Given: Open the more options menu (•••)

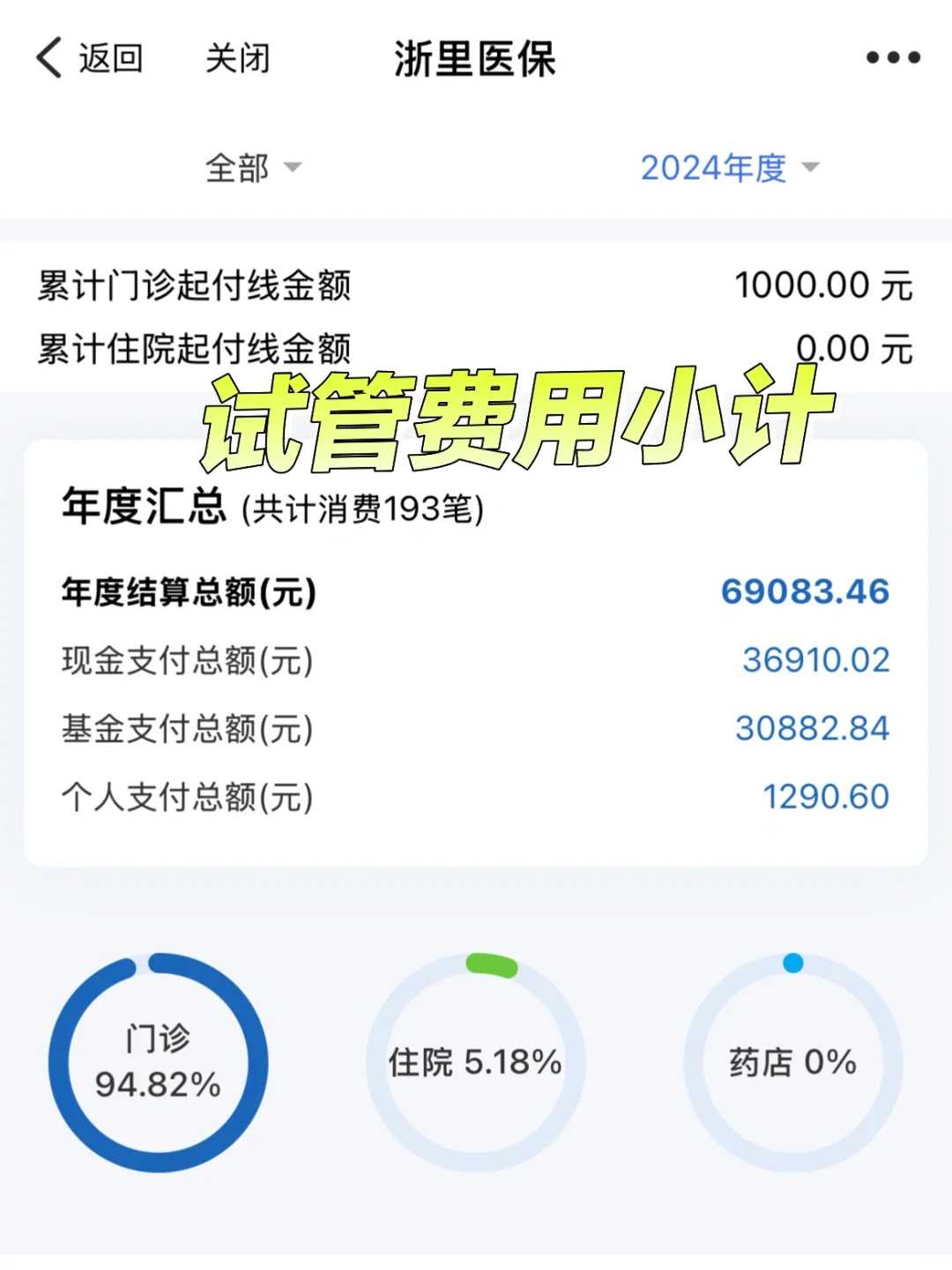Looking at the screenshot, I should 891,58.
